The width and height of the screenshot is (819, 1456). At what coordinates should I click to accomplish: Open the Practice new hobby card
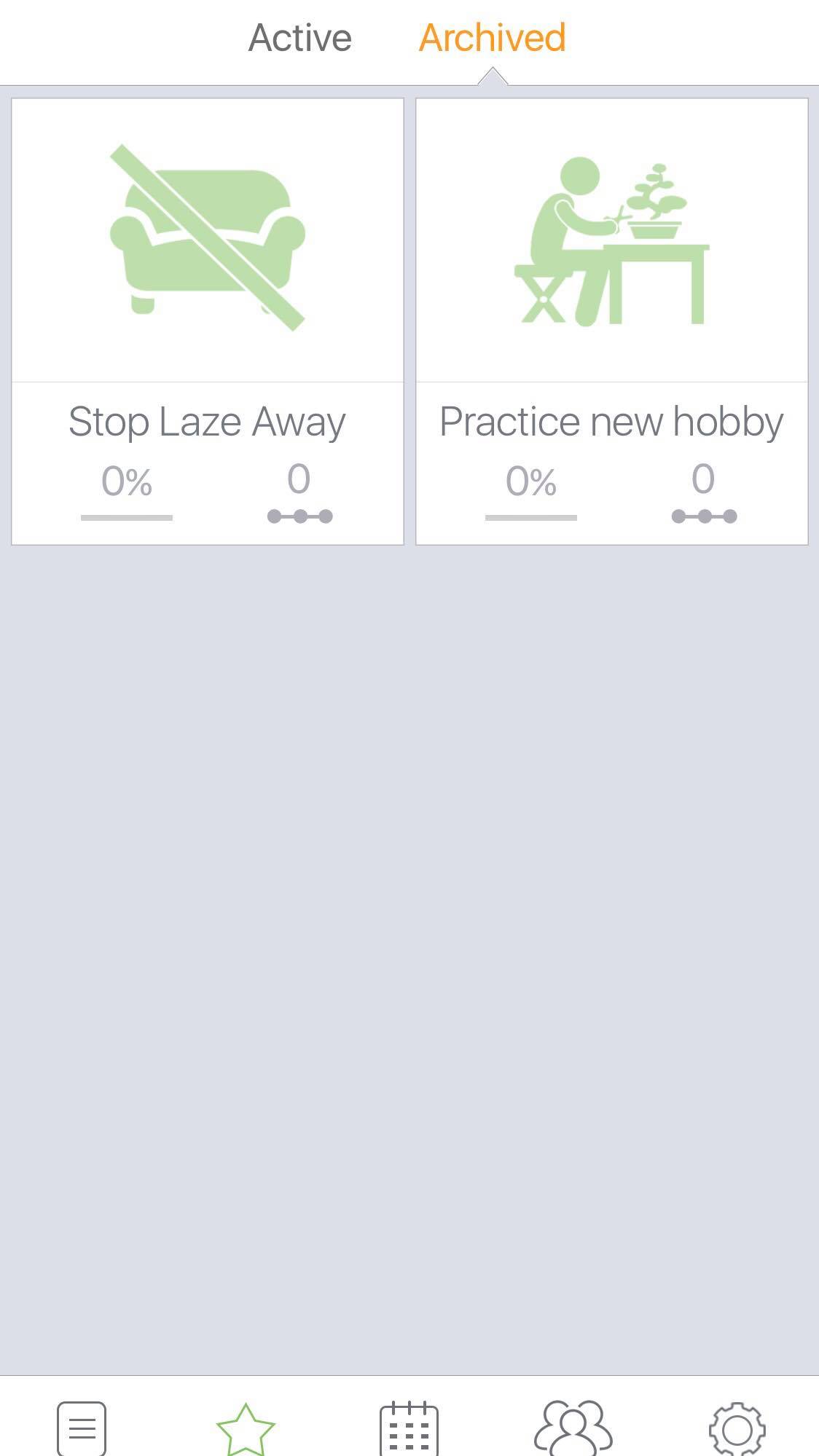coord(612,321)
